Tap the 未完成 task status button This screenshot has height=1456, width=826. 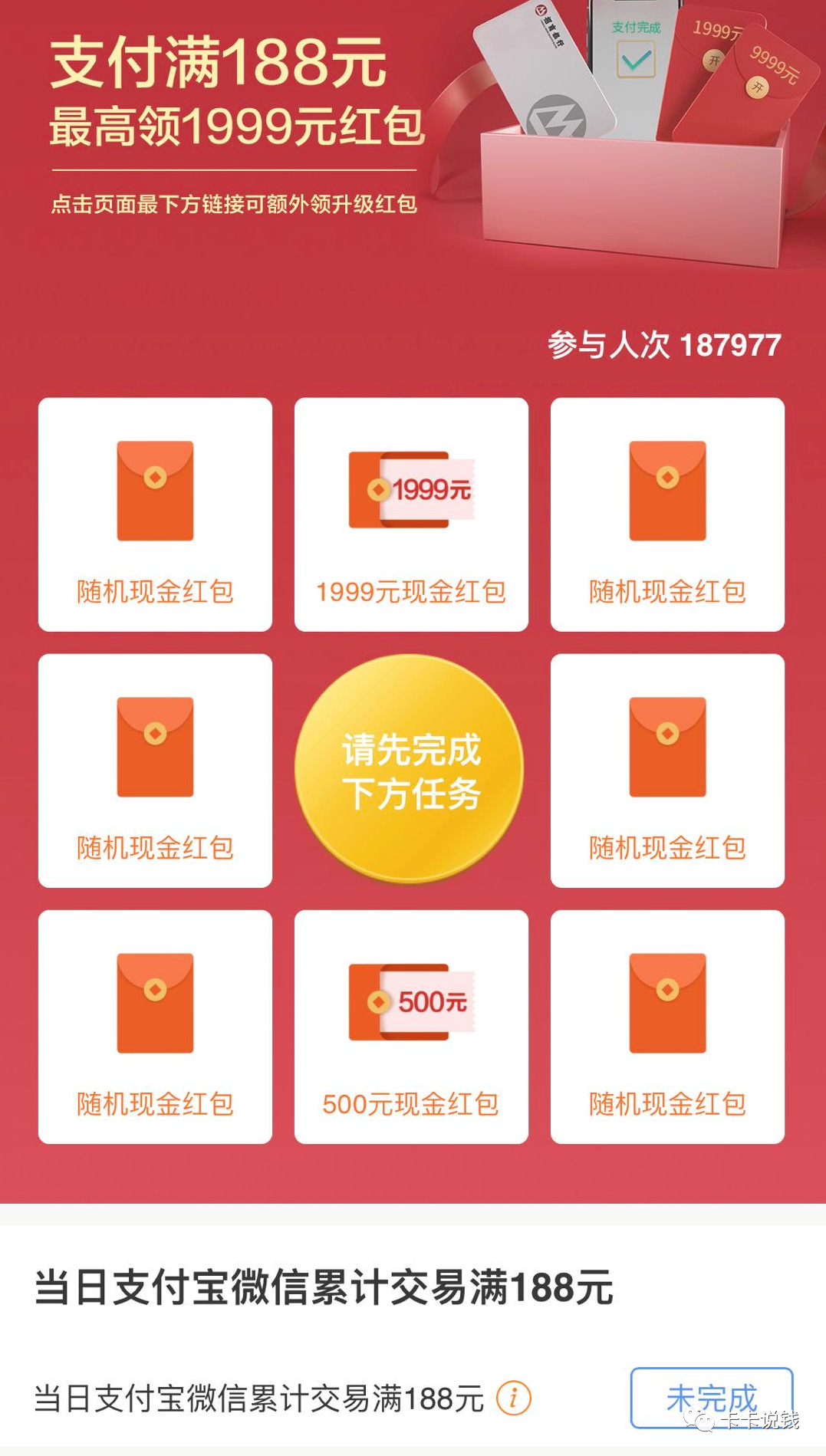point(711,1398)
